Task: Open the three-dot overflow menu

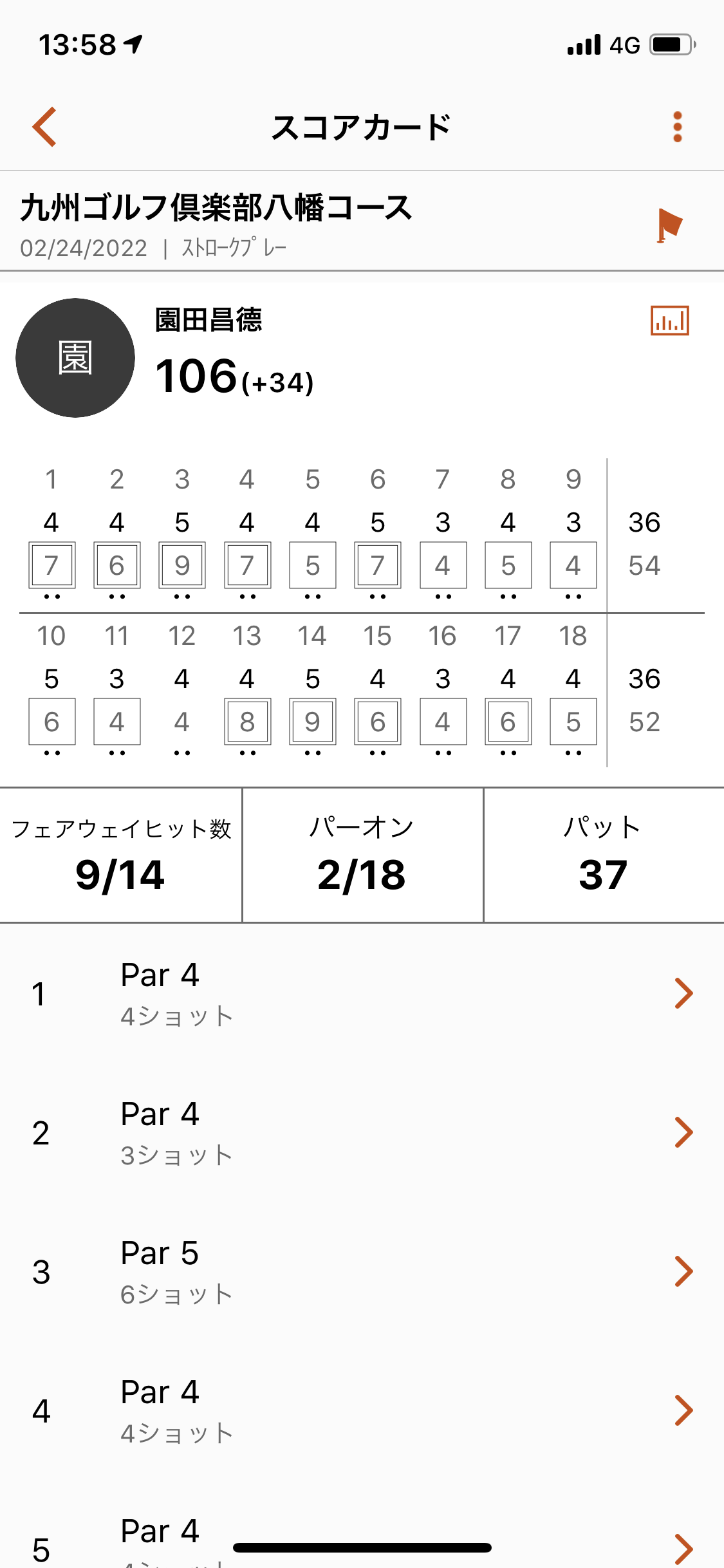Action: point(677,127)
